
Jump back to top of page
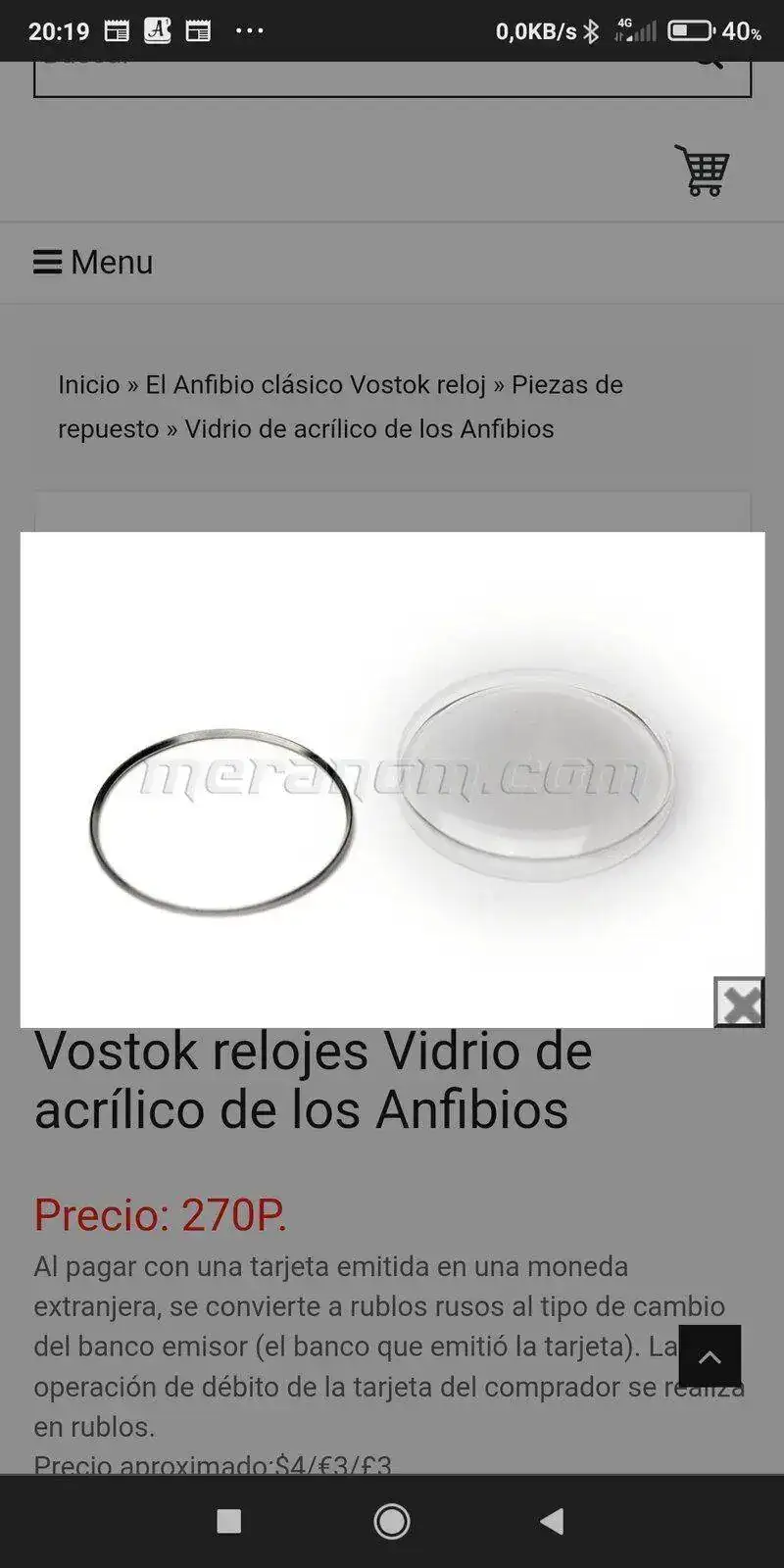click(x=710, y=1356)
